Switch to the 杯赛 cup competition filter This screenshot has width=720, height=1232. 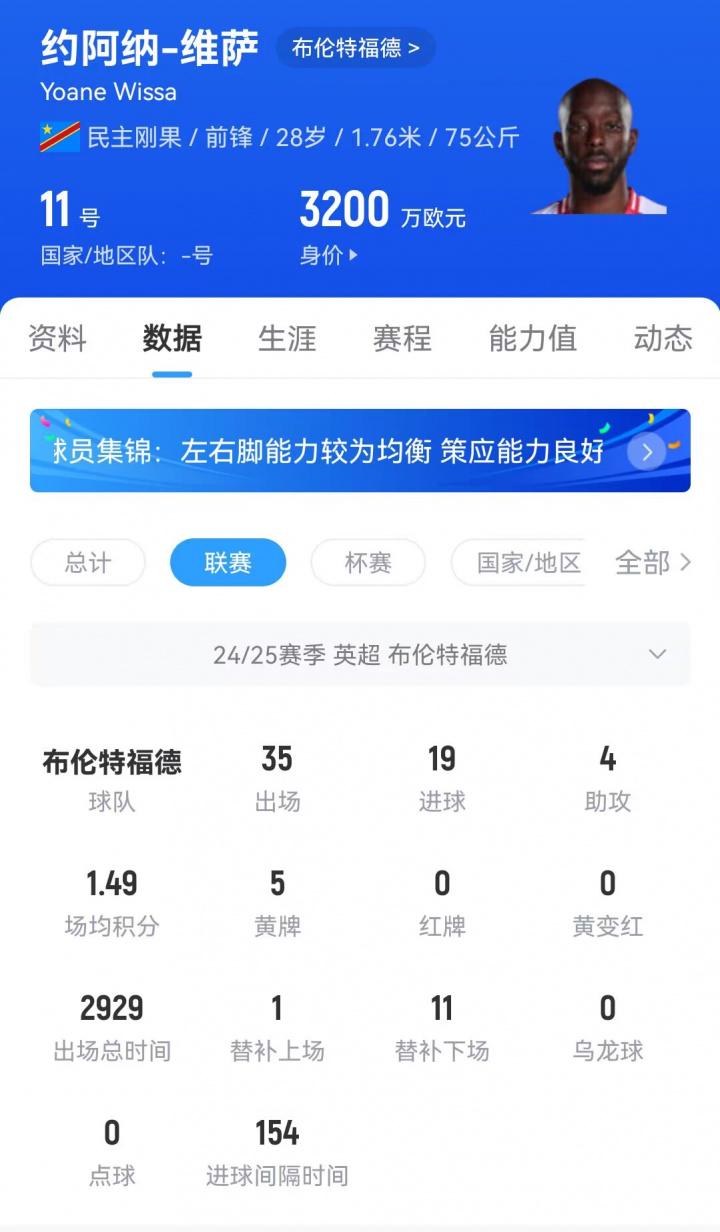click(x=368, y=562)
